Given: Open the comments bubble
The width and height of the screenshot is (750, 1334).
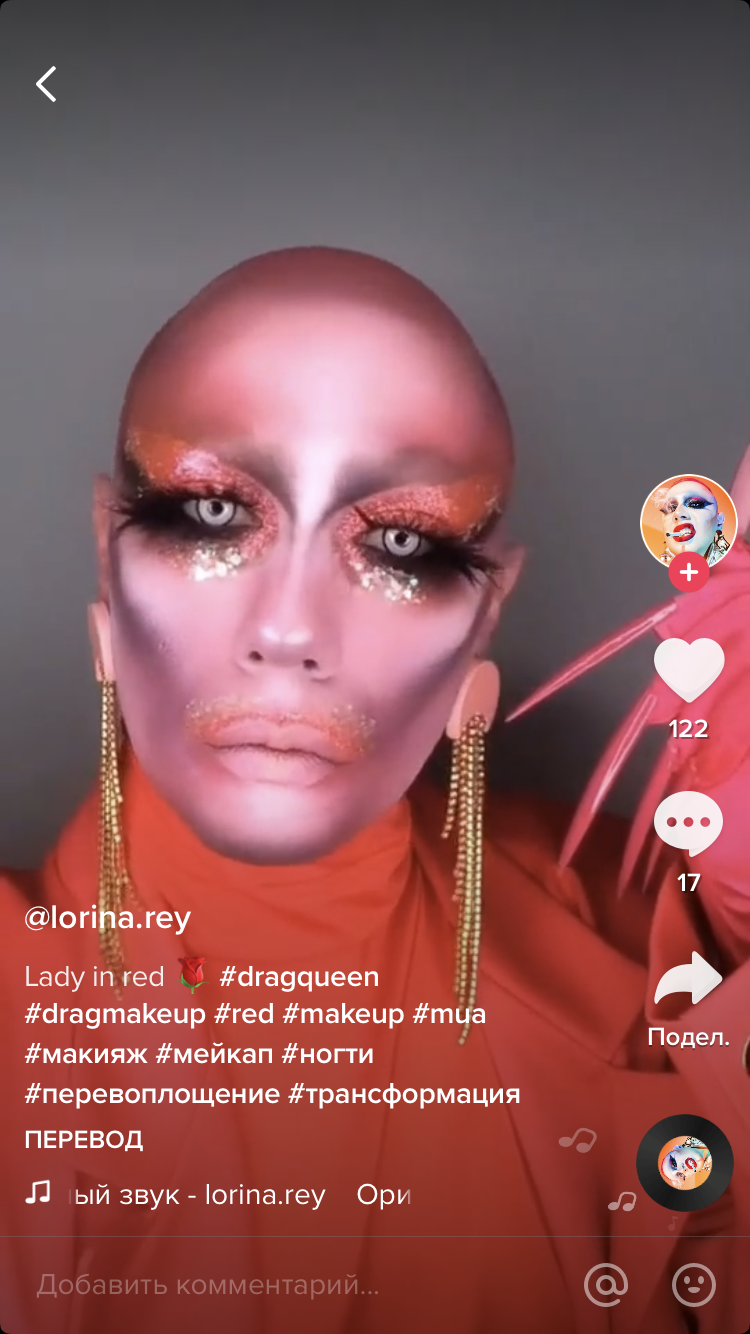Looking at the screenshot, I should [x=688, y=824].
